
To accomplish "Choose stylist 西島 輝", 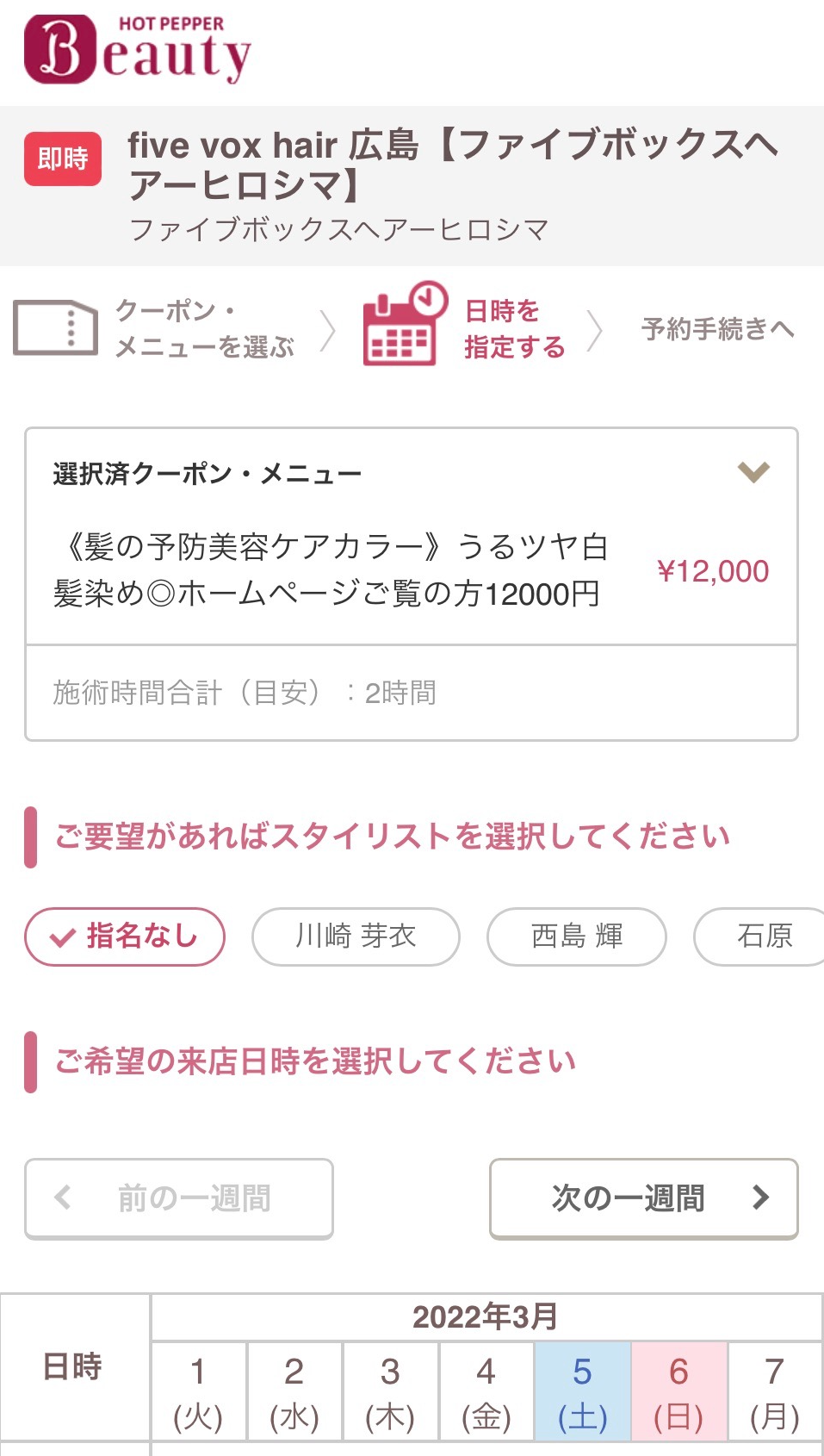I will 577,936.
